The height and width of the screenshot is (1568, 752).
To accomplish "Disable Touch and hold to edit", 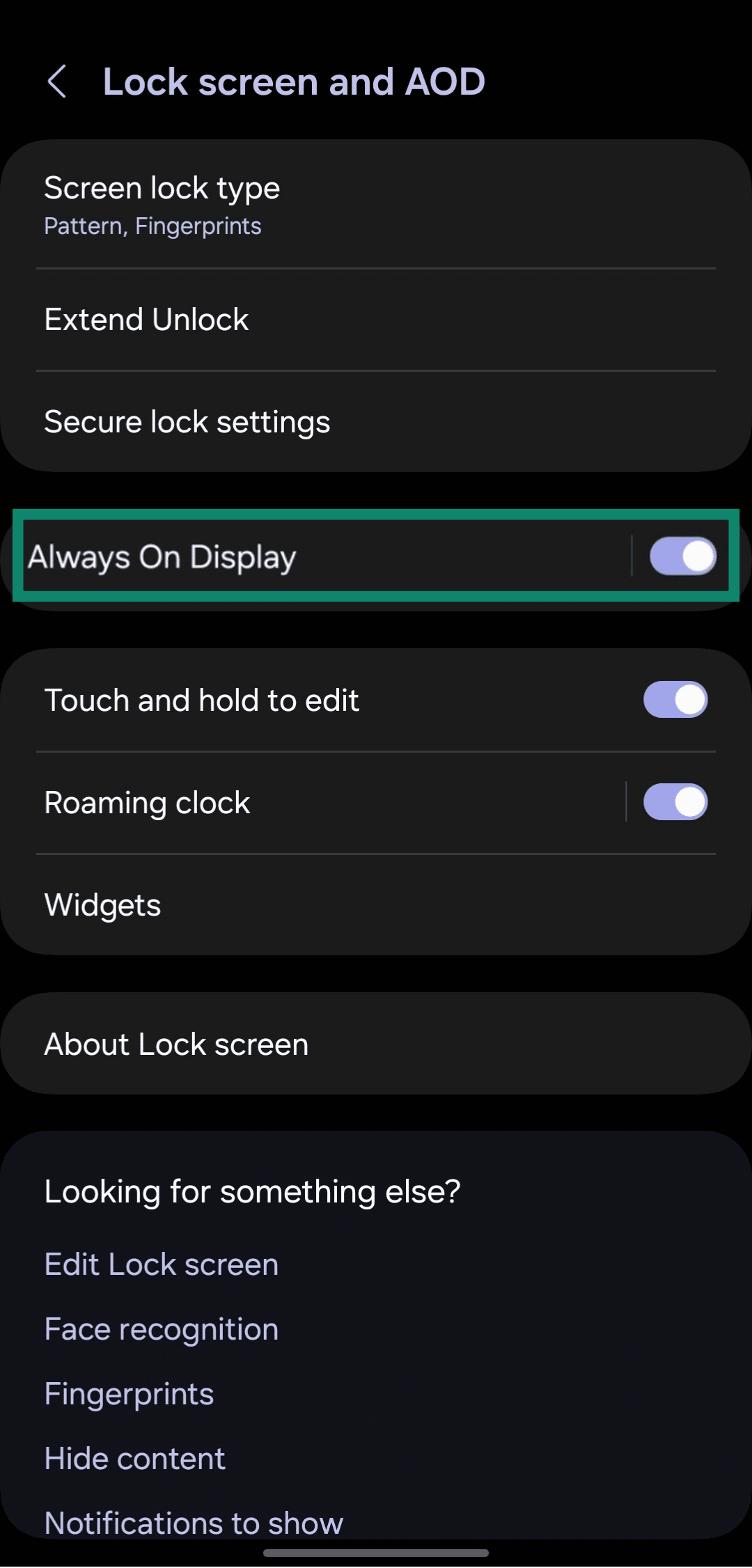I will 674,700.
